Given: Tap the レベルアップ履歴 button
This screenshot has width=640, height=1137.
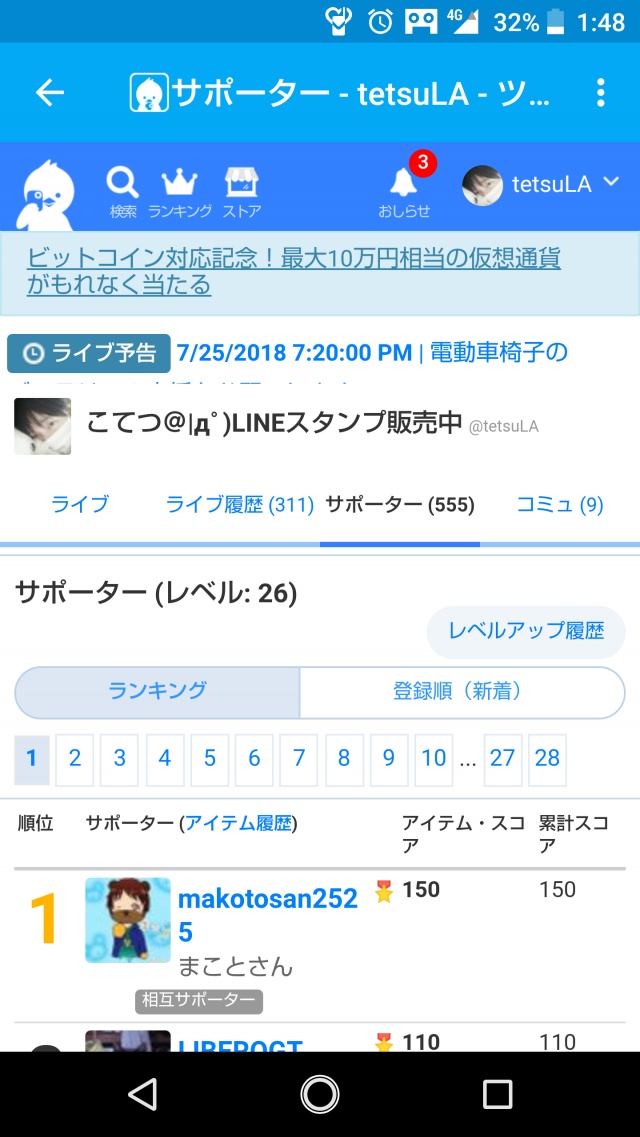Looking at the screenshot, I should (x=526, y=631).
